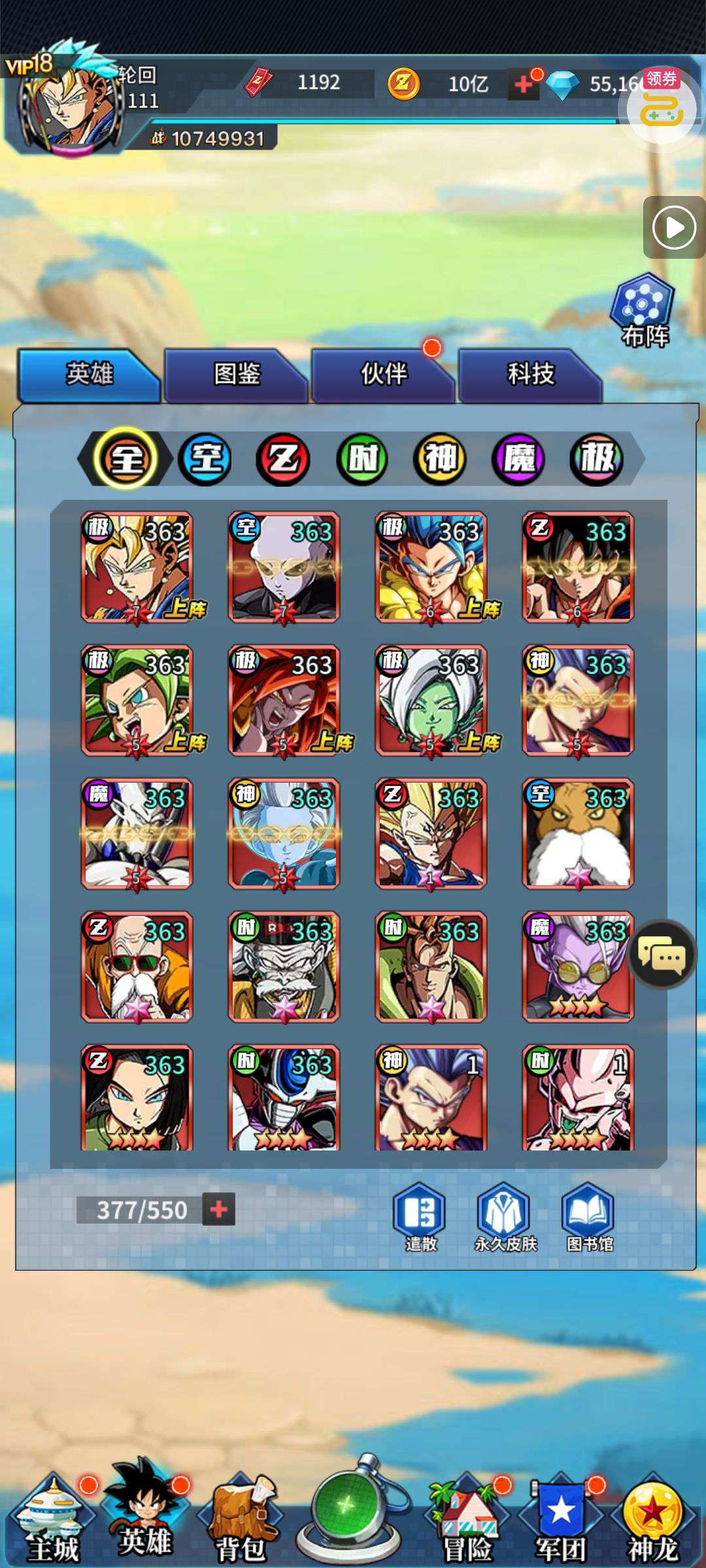Switch to the 冒险 adventure tab
The height and width of the screenshot is (1568, 706).
click(467, 1519)
